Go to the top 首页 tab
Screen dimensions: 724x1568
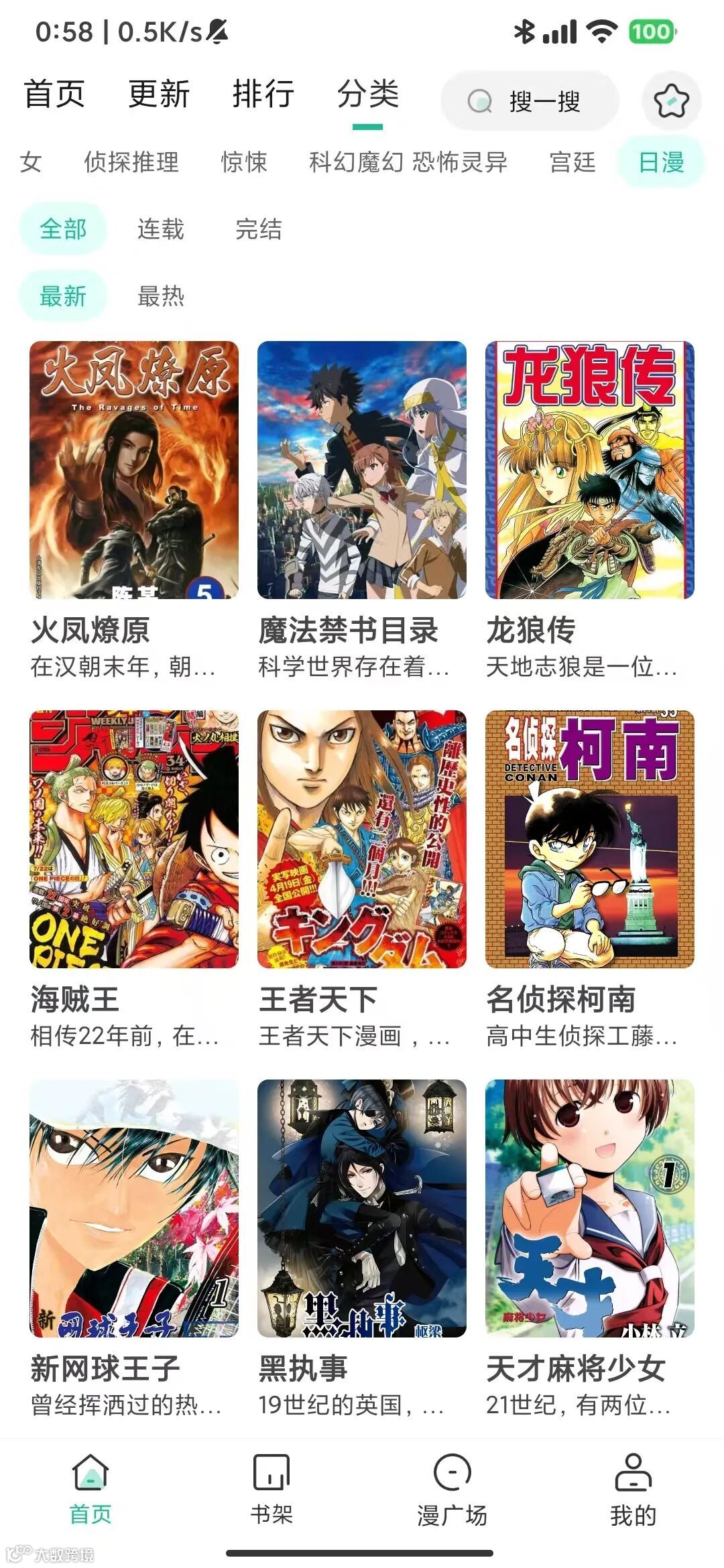(54, 94)
